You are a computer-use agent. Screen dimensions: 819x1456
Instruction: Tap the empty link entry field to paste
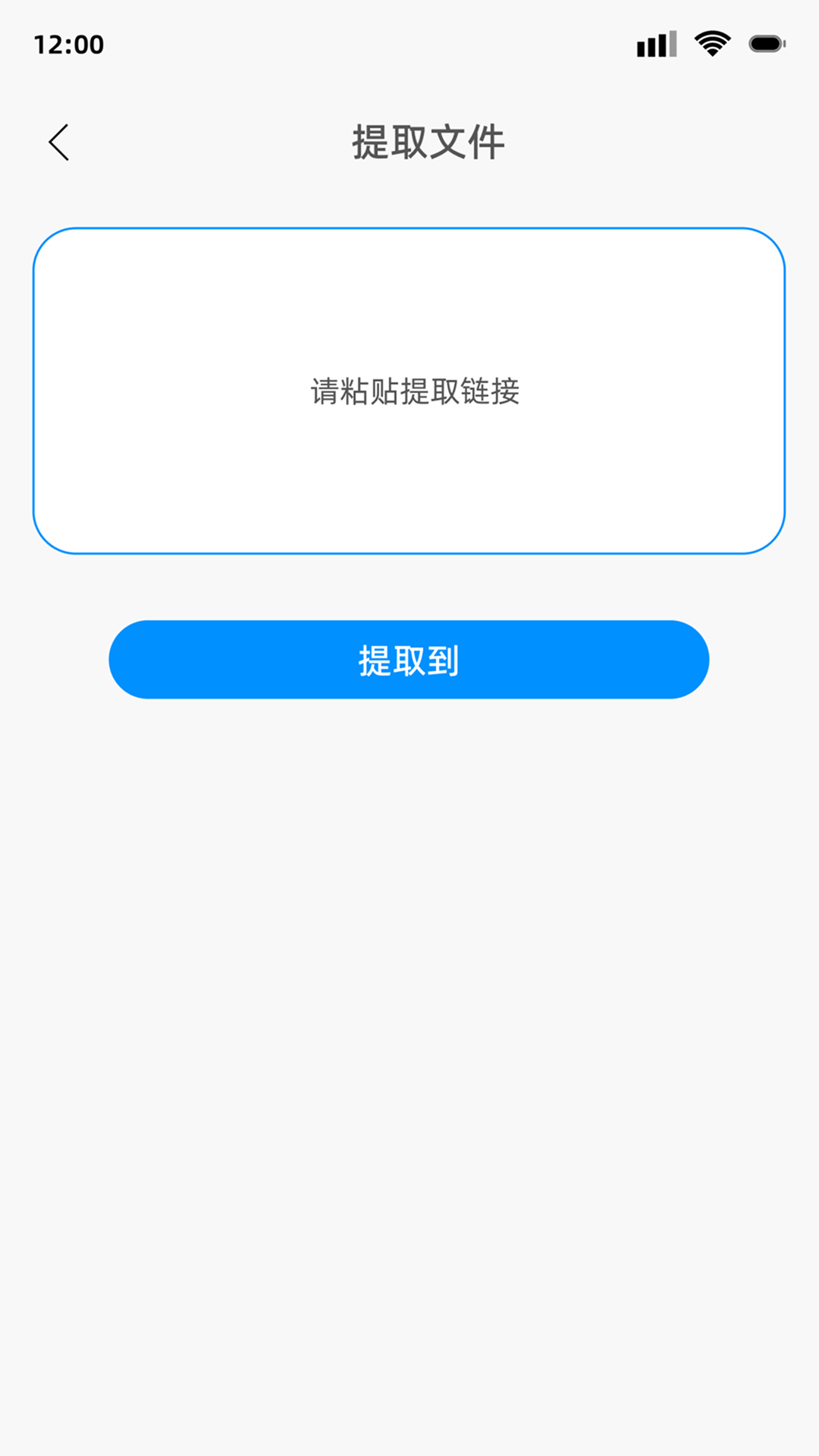[409, 390]
